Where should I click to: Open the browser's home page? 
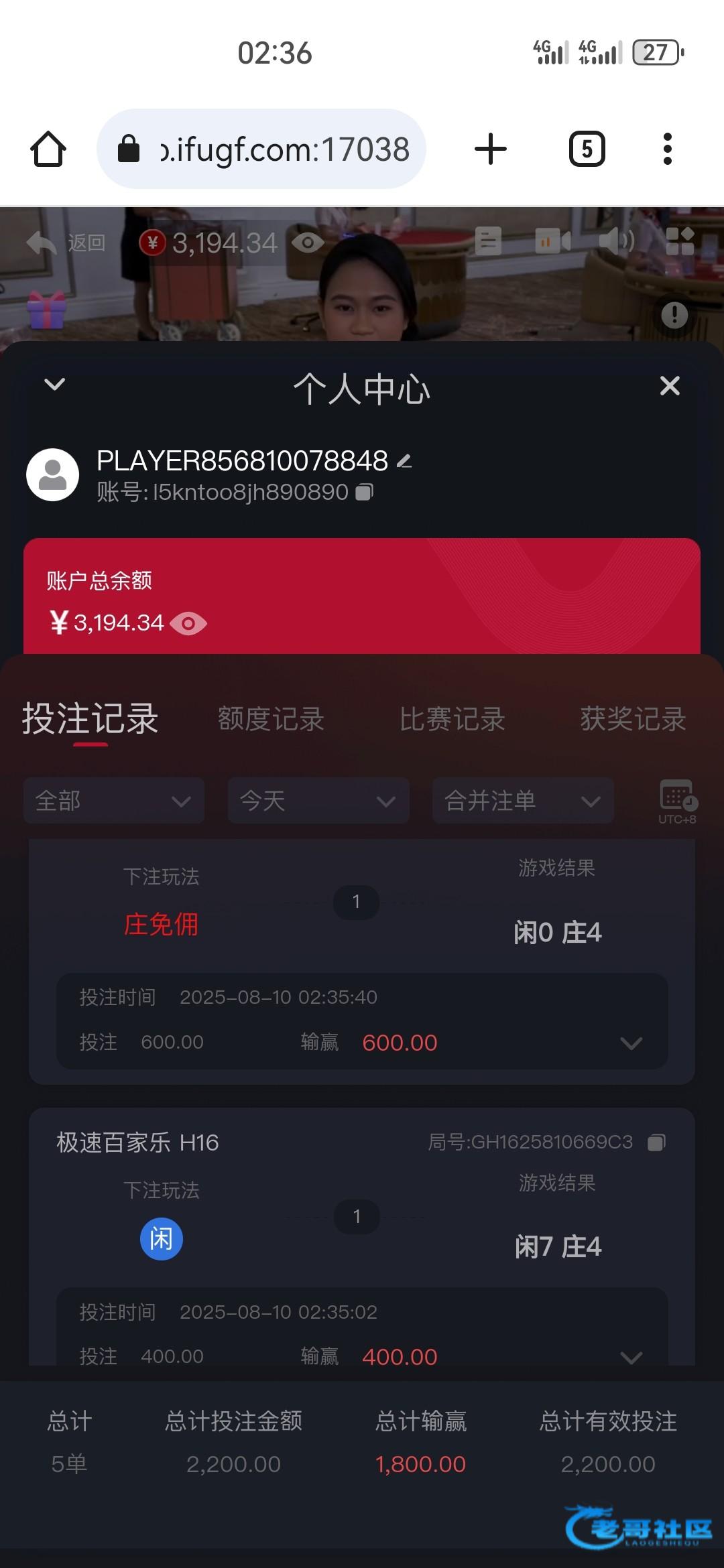(48, 149)
